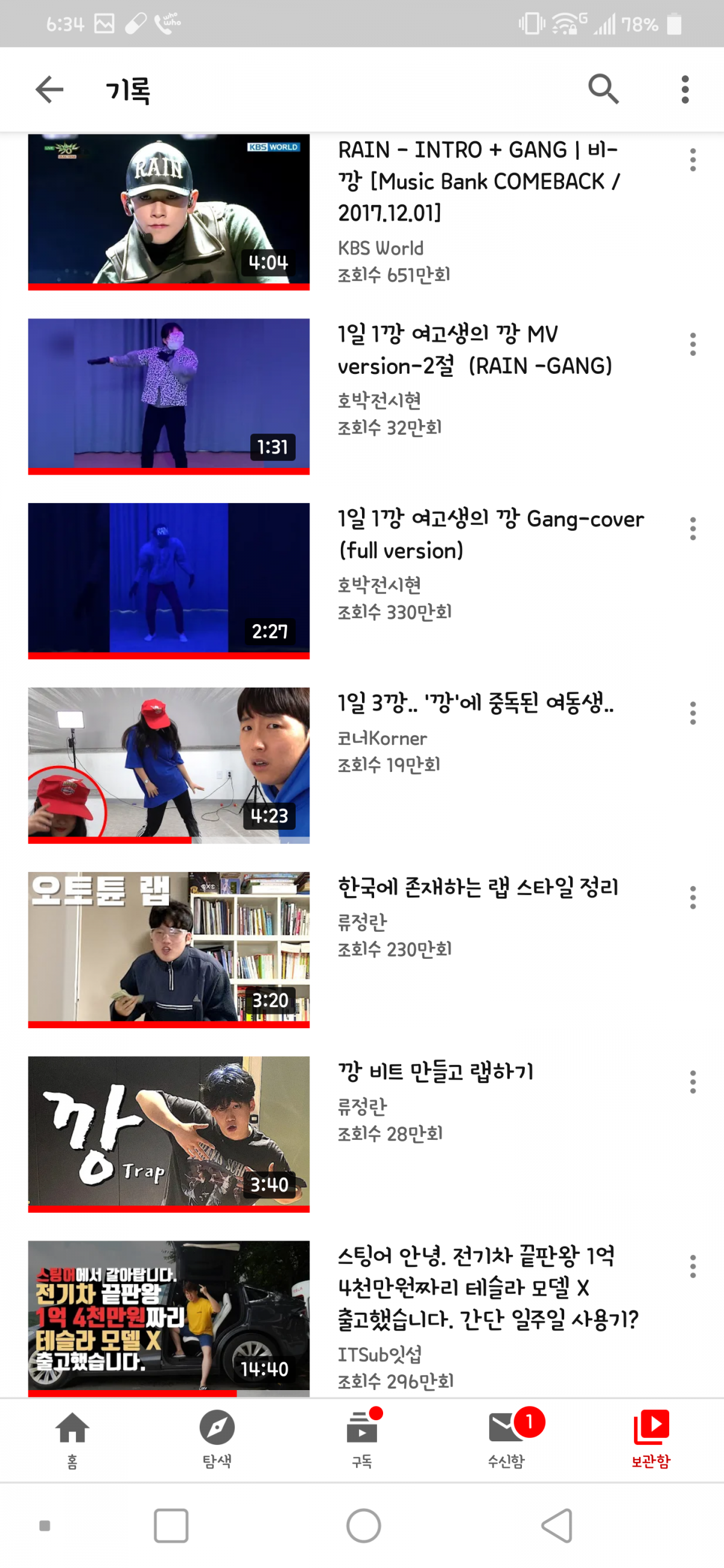Open search in watch history
This screenshot has height=1568, width=724.
tap(603, 89)
